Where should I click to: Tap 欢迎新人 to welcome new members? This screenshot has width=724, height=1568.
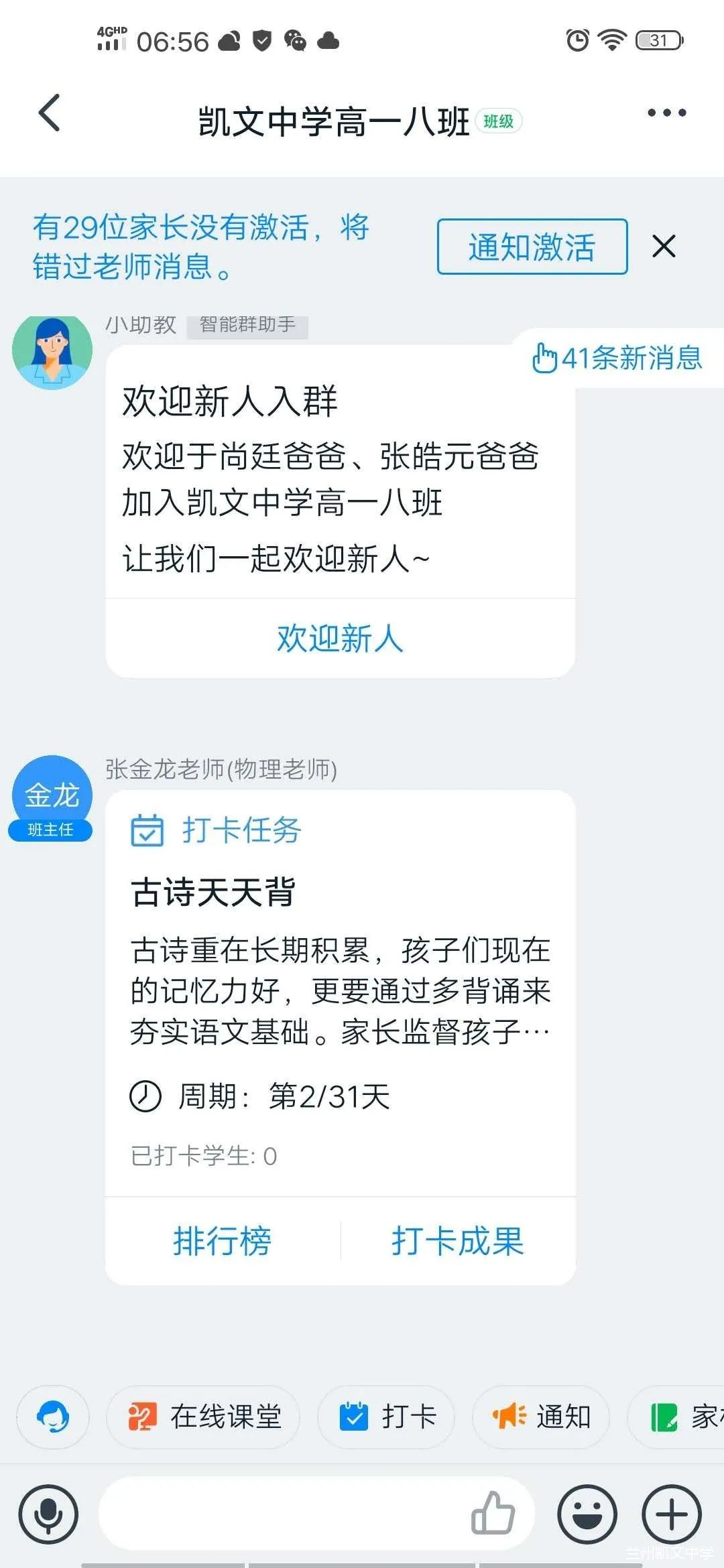tap(340, 638)
